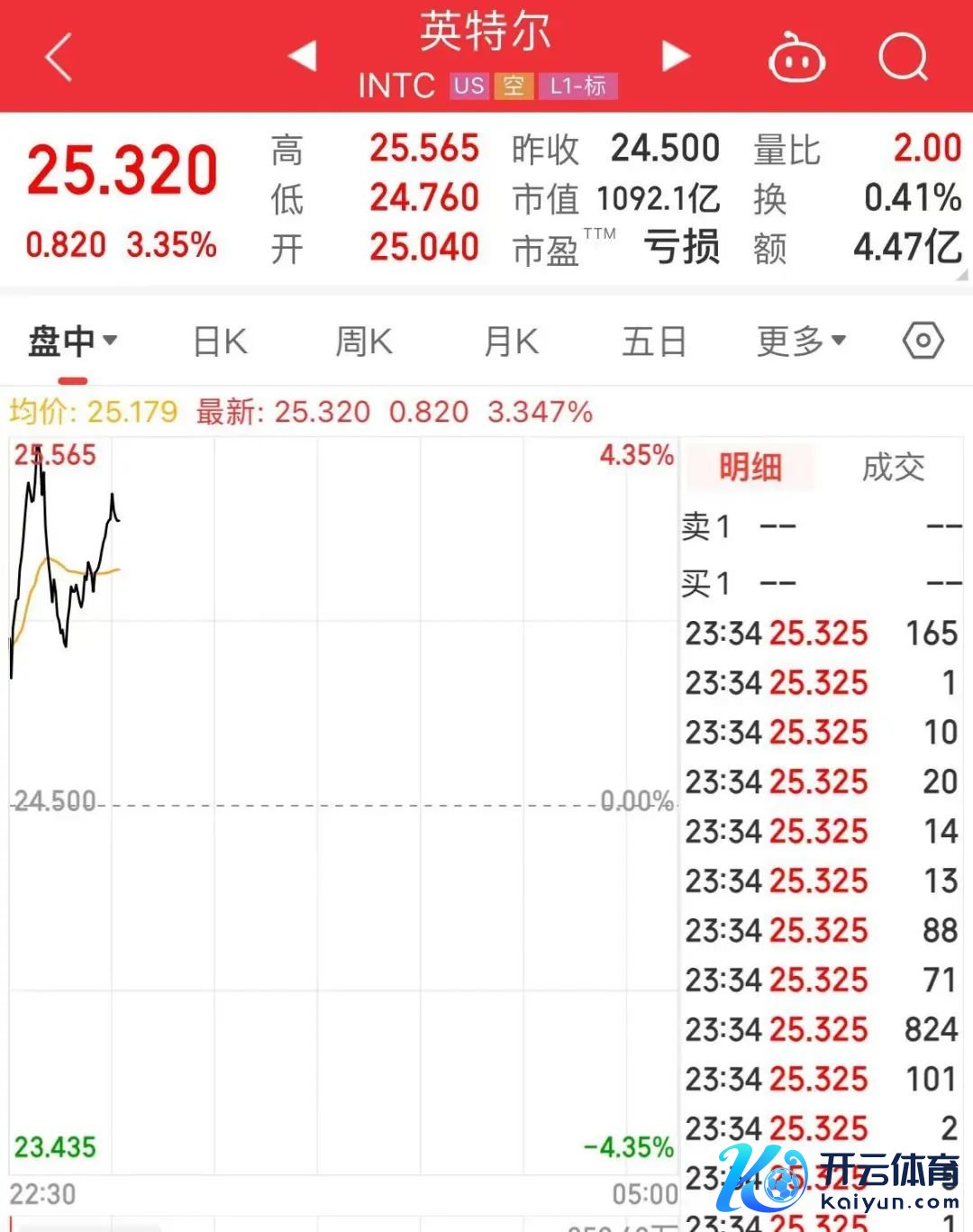Select the 明细 tab

tap(750, 467)
